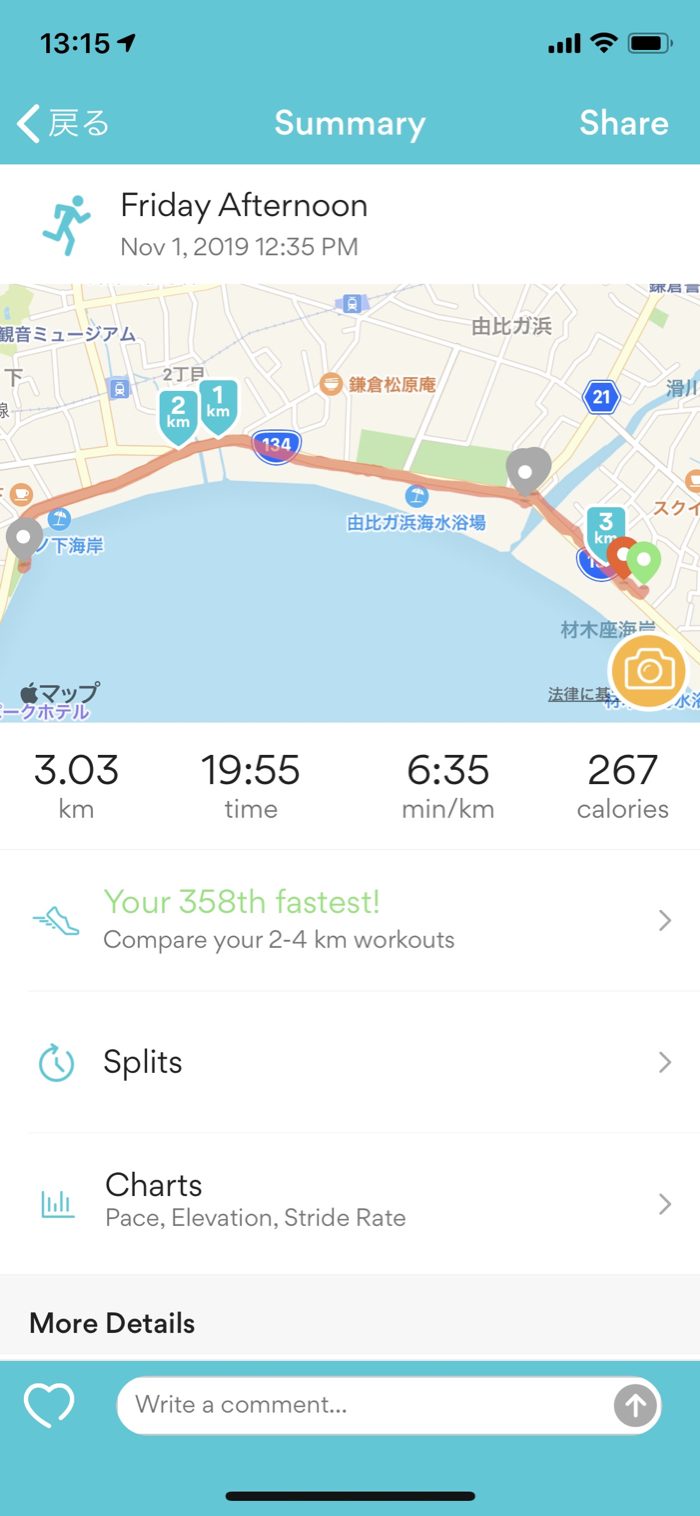Like this workout with the heart icon

pos(49,1405)
